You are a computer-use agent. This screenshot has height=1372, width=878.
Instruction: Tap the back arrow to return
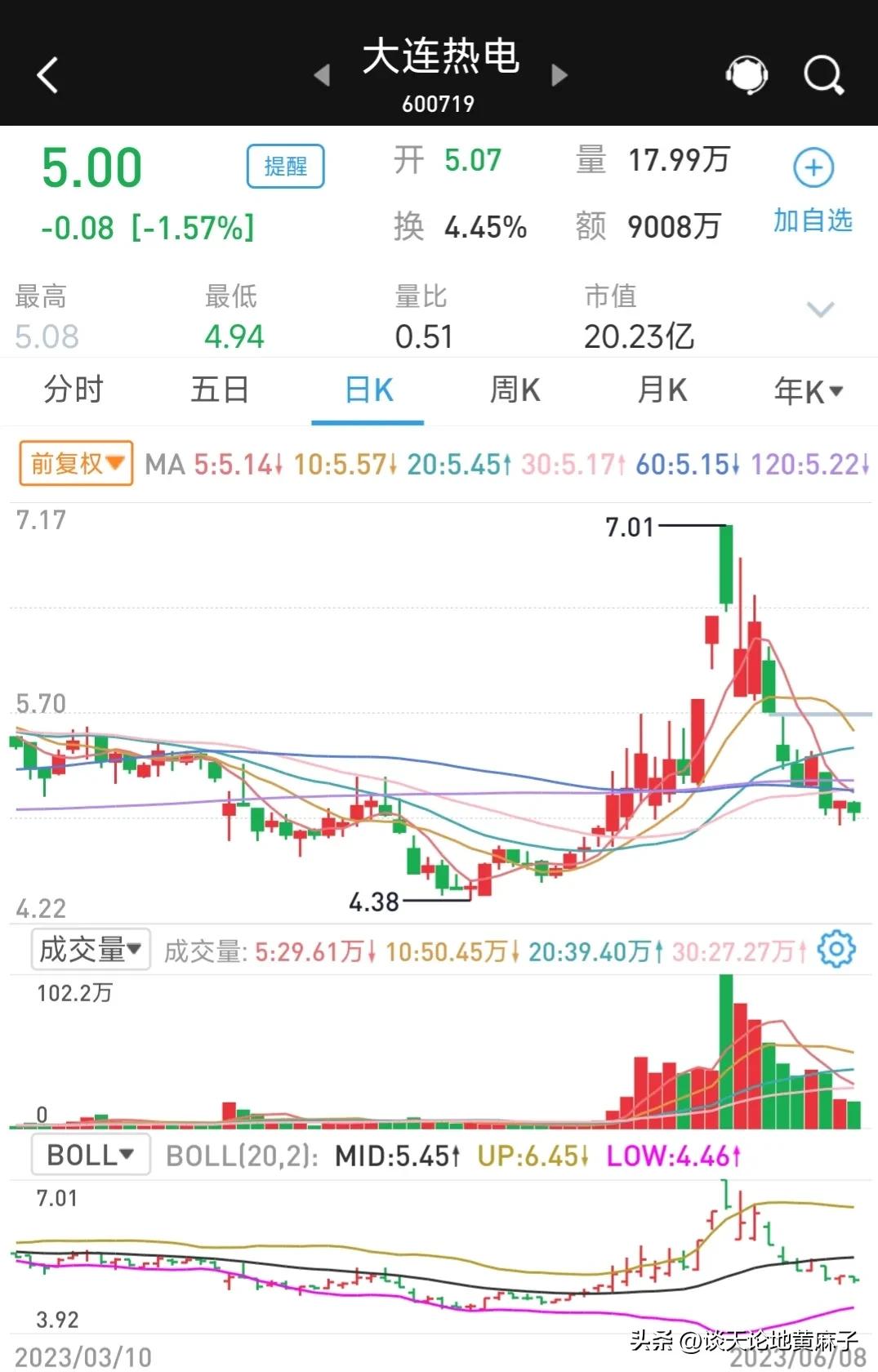[47, 74]
